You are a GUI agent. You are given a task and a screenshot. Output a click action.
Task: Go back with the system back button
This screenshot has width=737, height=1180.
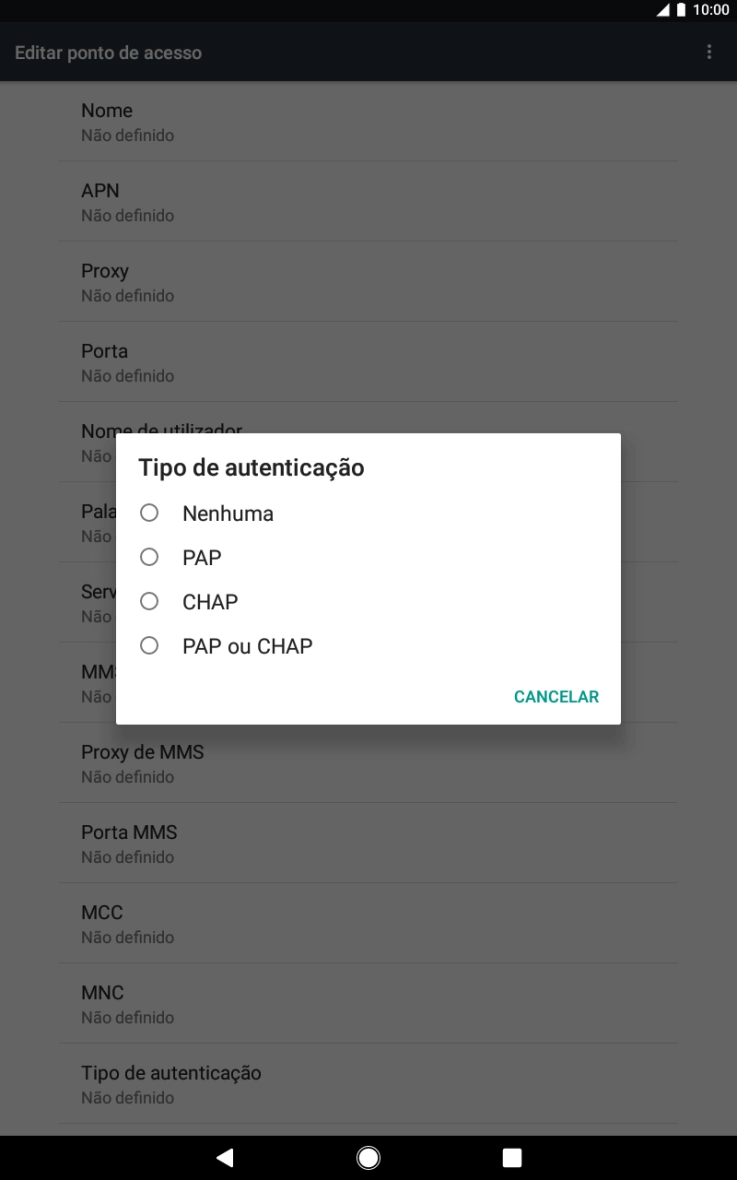(225, 1157)
